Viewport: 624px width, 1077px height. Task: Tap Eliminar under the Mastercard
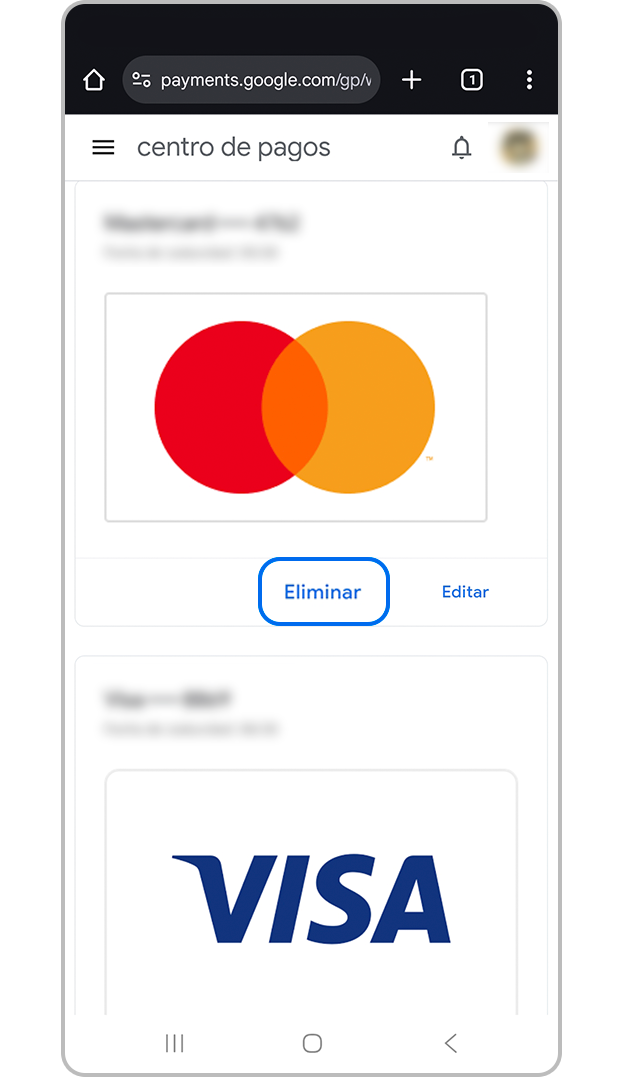click(323, 592)
